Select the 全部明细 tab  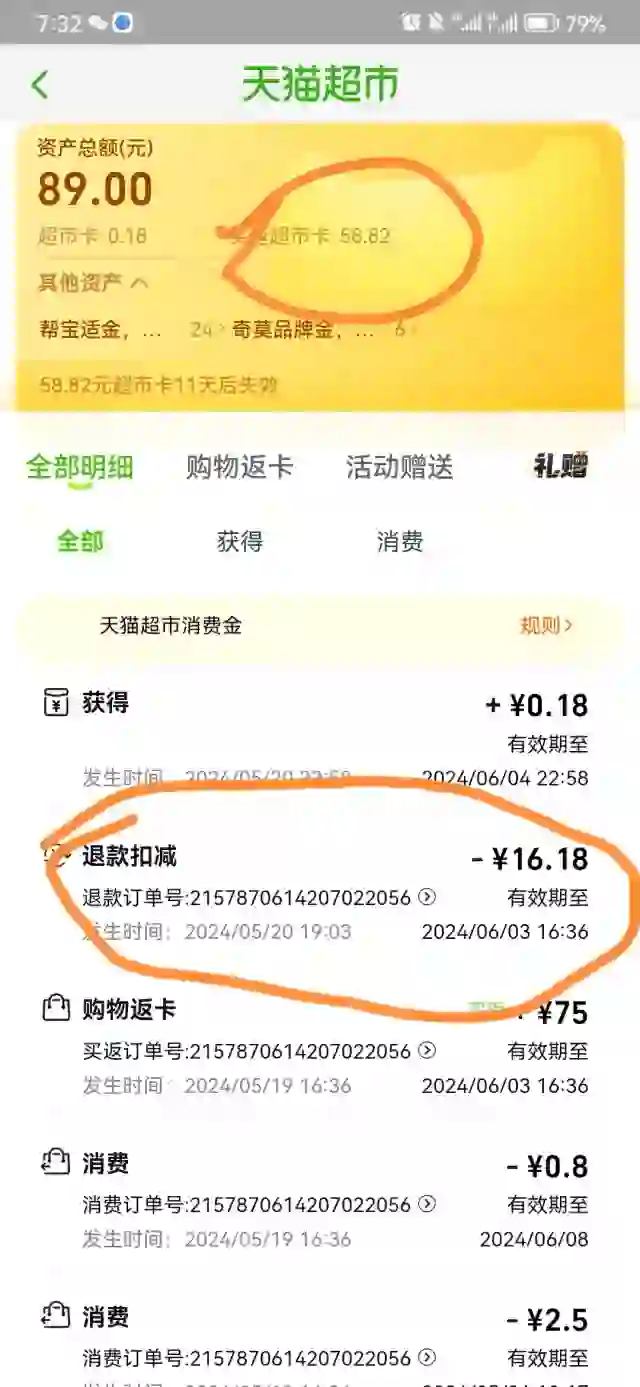[x=79, y=466]
